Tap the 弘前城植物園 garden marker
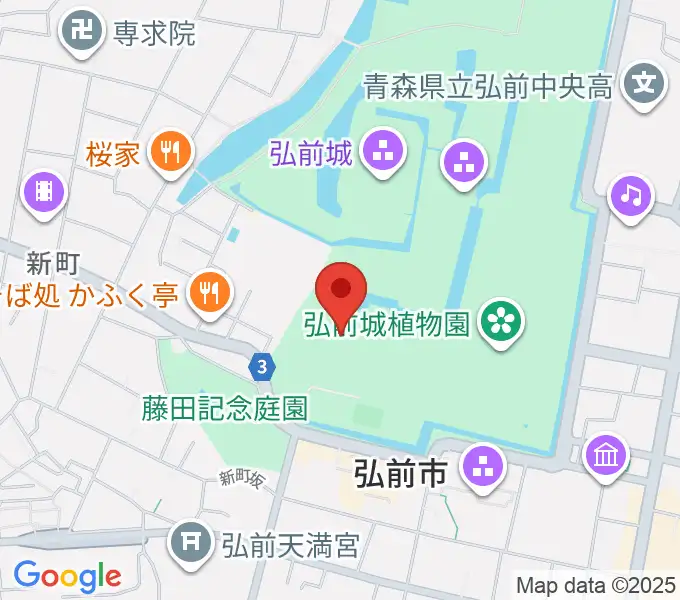 497,322
